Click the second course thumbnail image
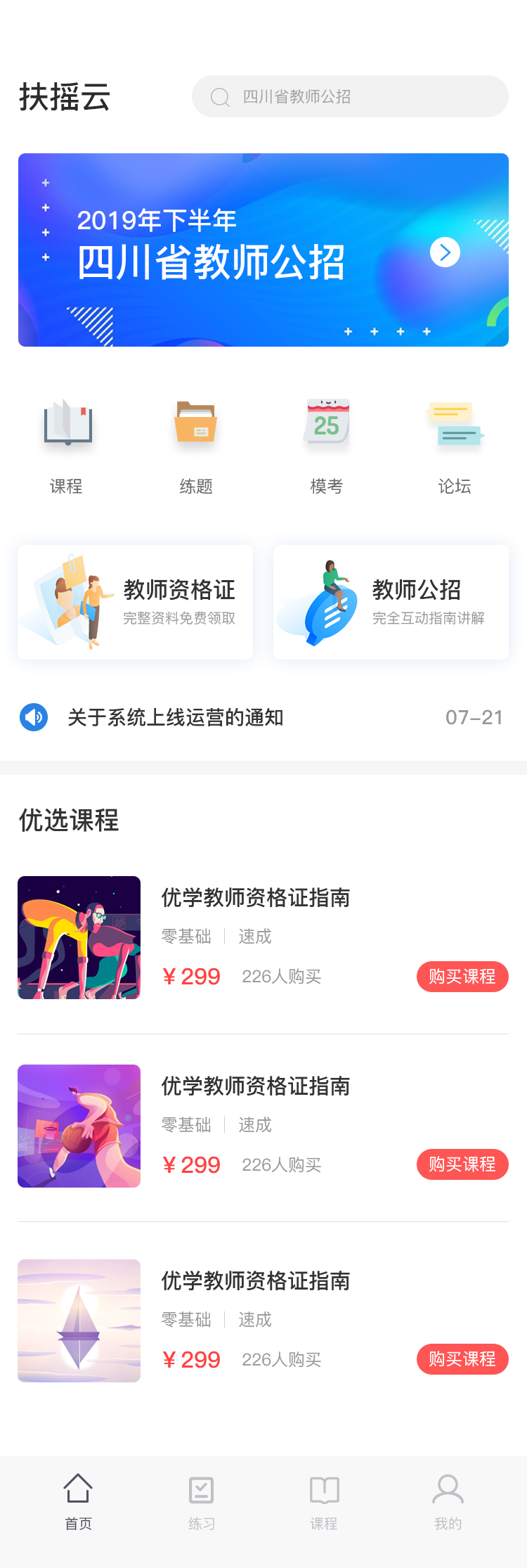The width and height of the screenshot is (527, 1568). pos(79,1126)
